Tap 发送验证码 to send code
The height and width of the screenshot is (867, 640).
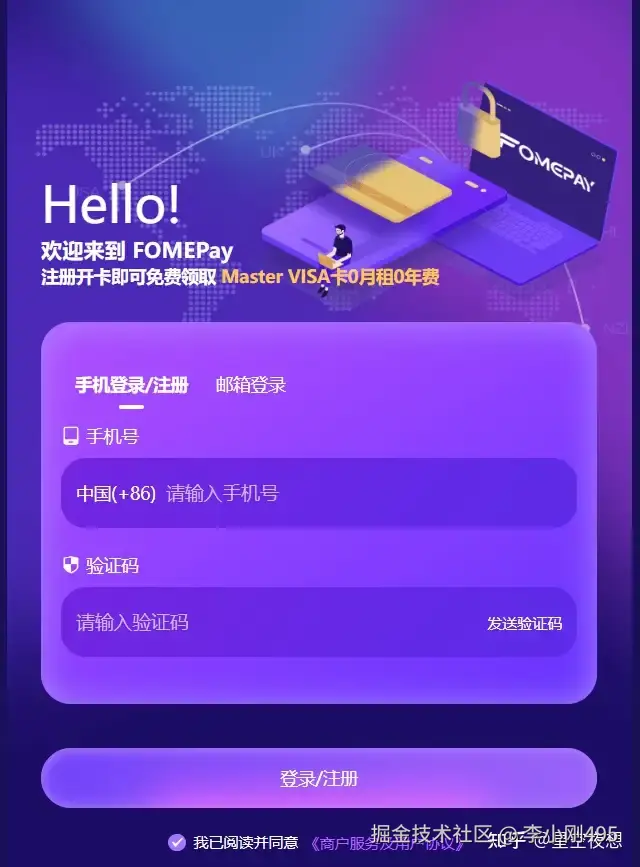point(524,624)
